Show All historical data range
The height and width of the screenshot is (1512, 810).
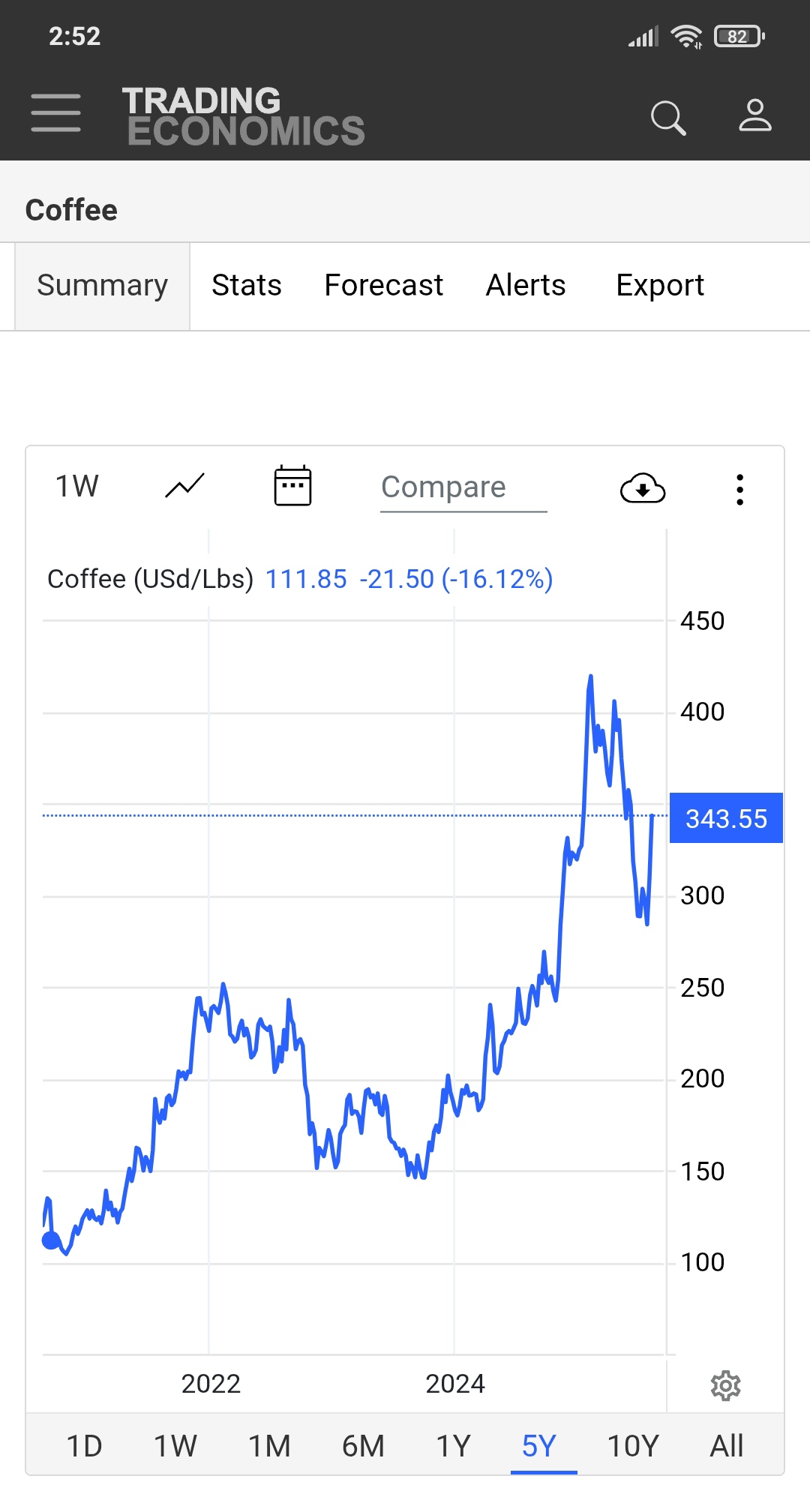click(x=726, y=1446)
